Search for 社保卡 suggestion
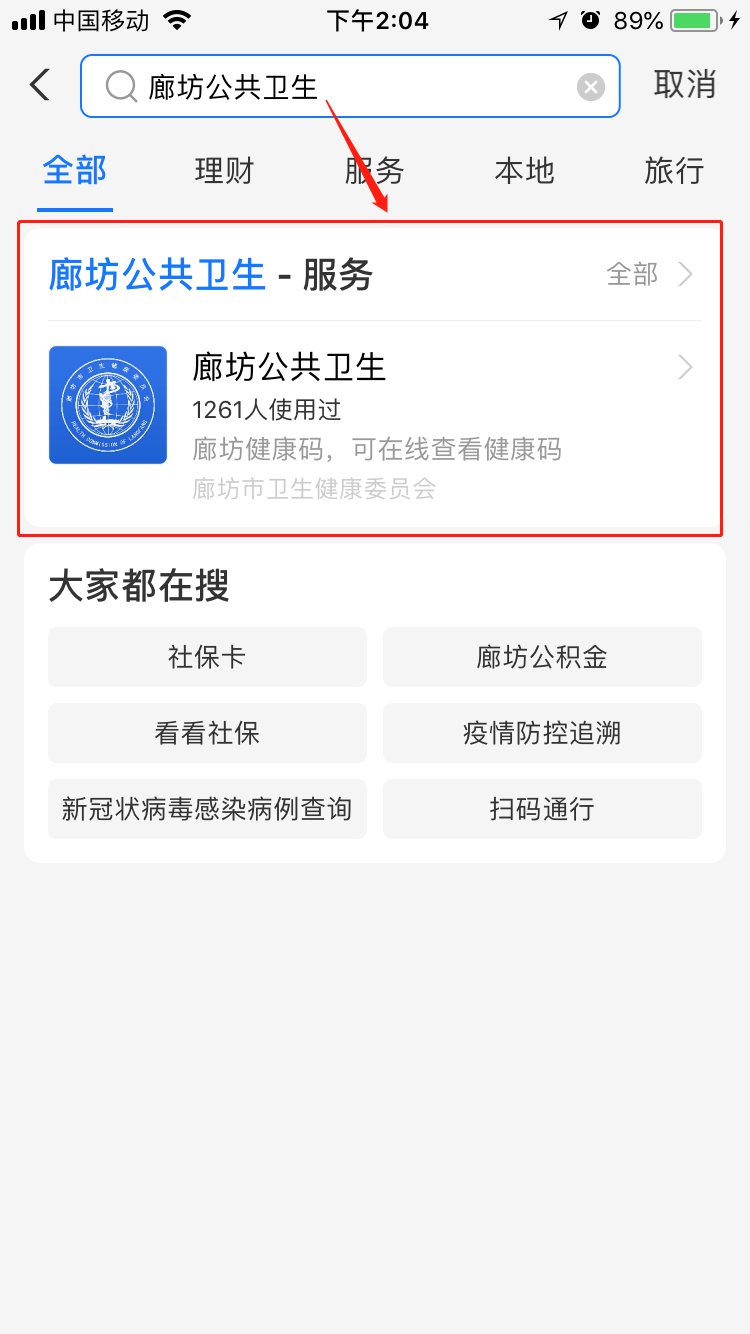The width and height of the screenshot is (750, 1334). (x=207, y=657)
